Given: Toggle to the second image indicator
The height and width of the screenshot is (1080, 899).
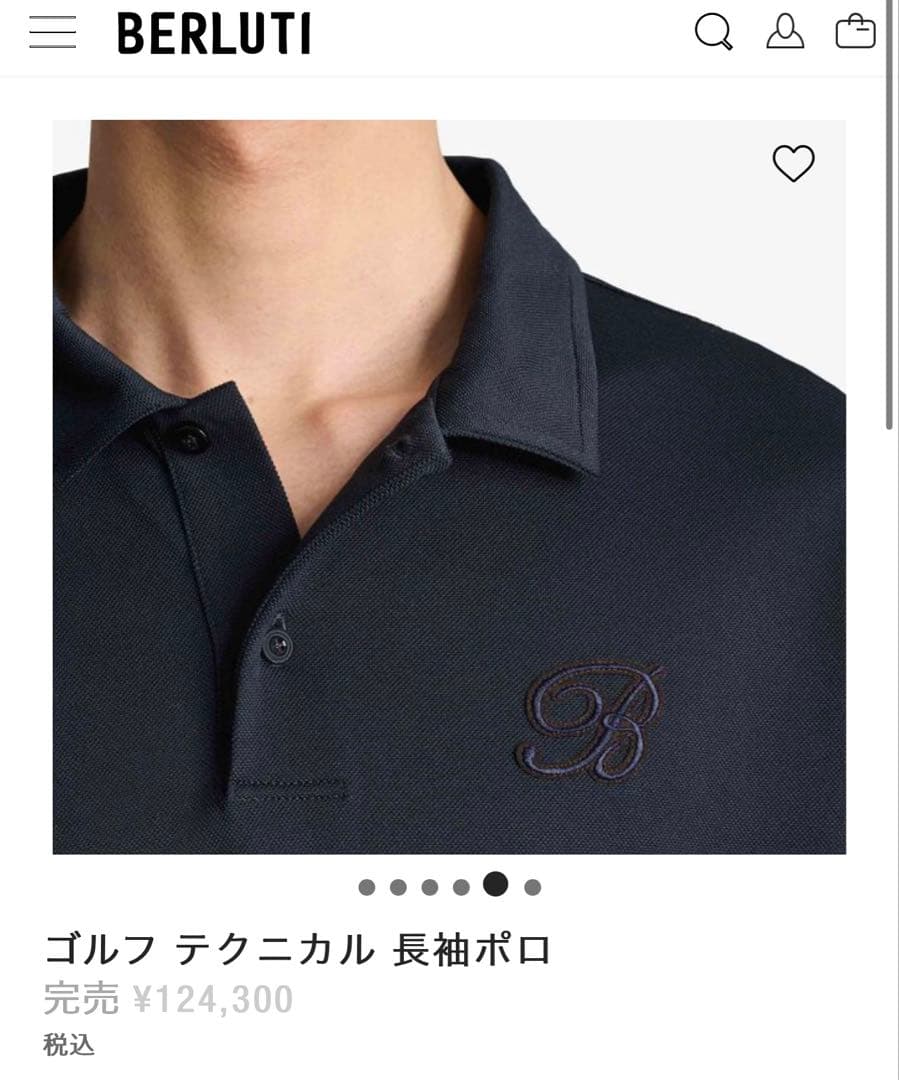Looking at the screenshot, I should pyautogui.click(x=399, y=885).
